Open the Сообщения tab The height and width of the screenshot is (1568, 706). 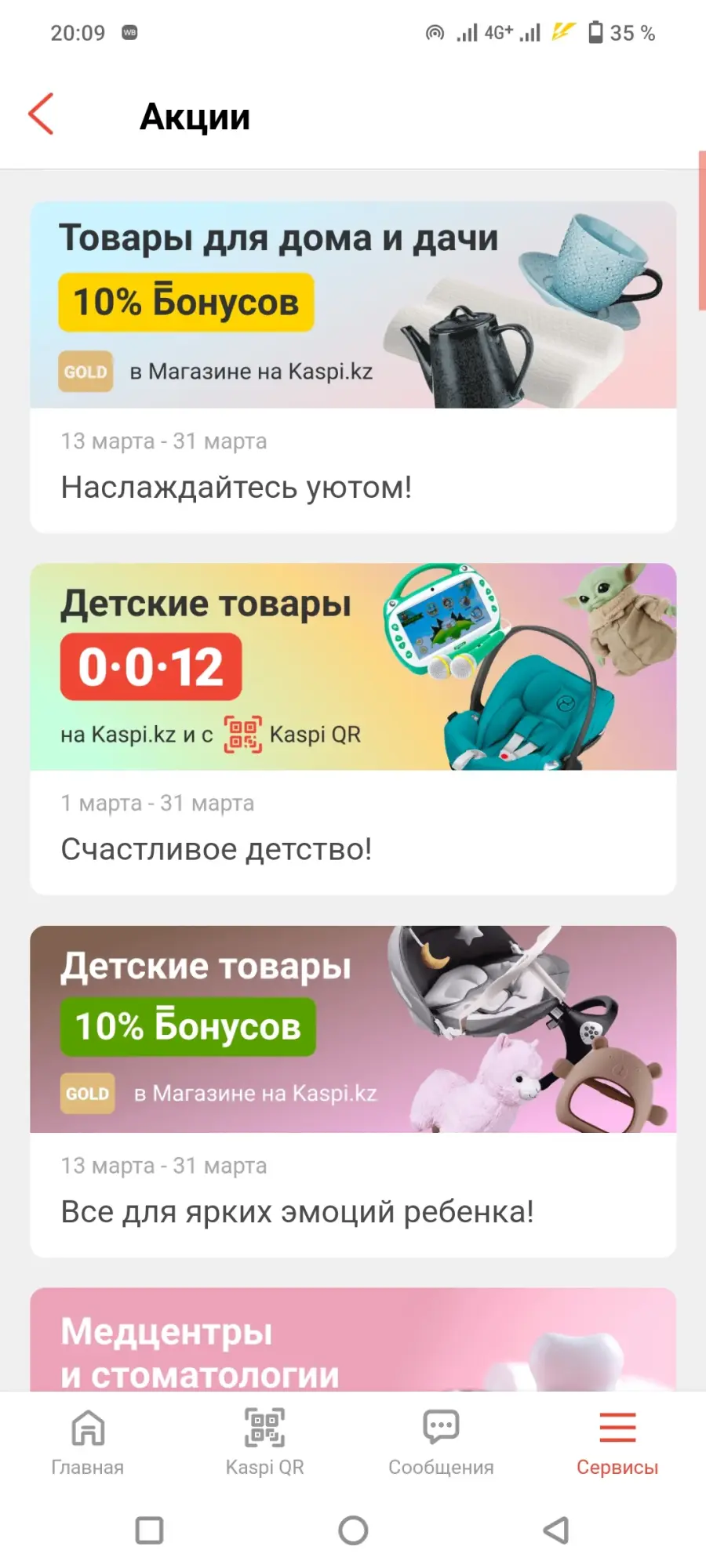(441, 1443)
